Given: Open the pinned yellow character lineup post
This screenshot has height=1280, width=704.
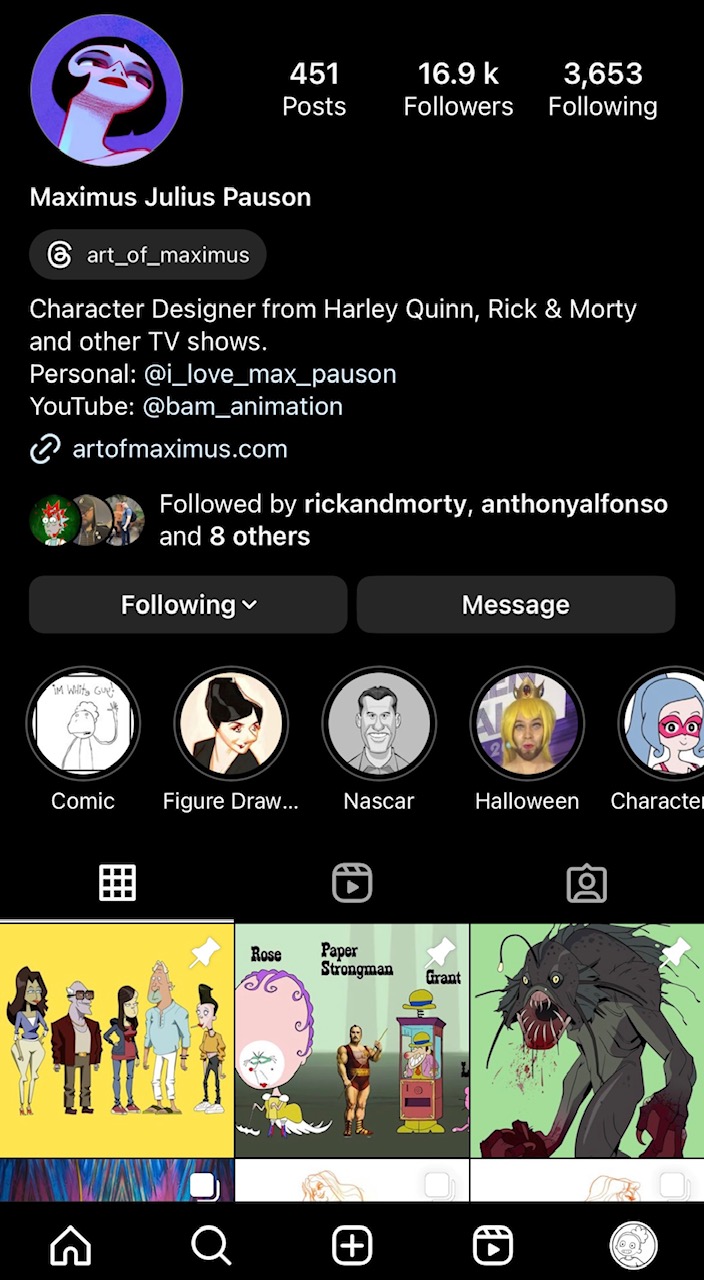Looking at the screenshot, I should pyautogui.click(x=117, y=1040).
